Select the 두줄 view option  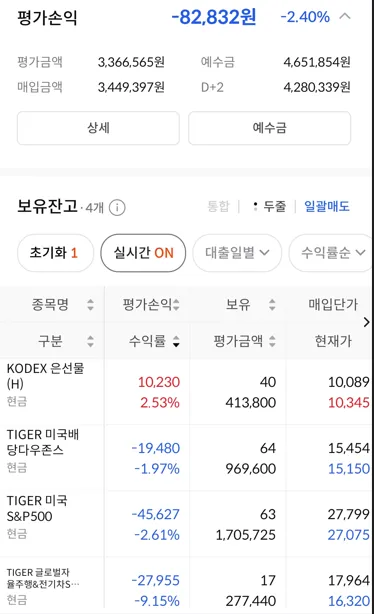pos(270,206)
